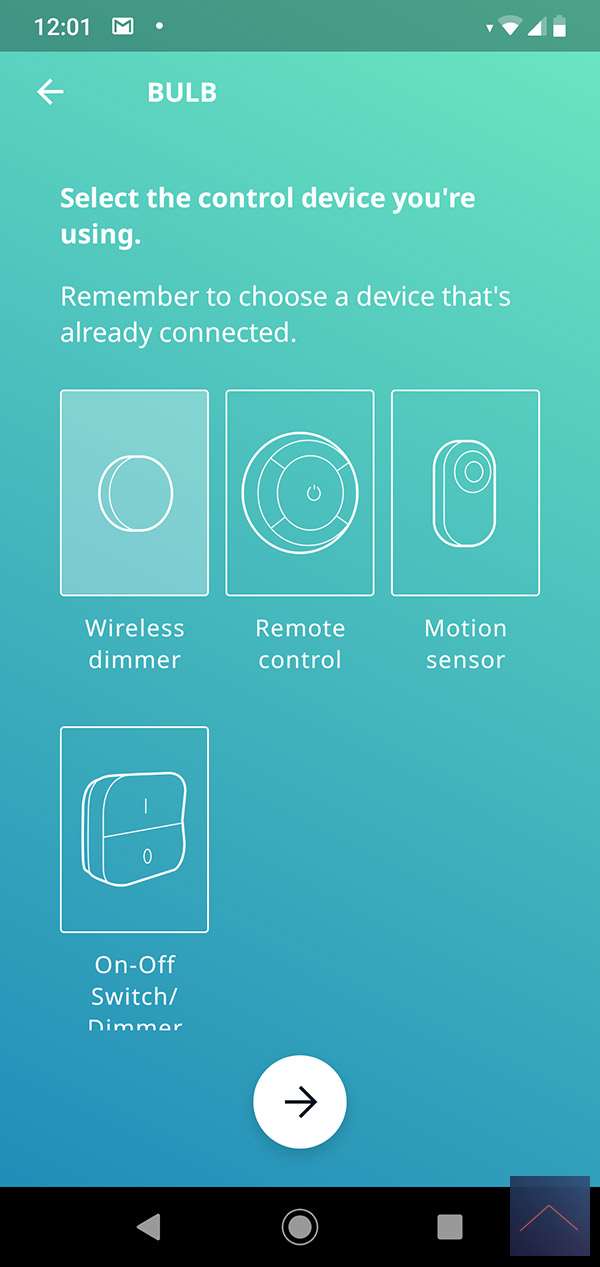
Task: Tap the system back button
Action: tap(148, 1226)
